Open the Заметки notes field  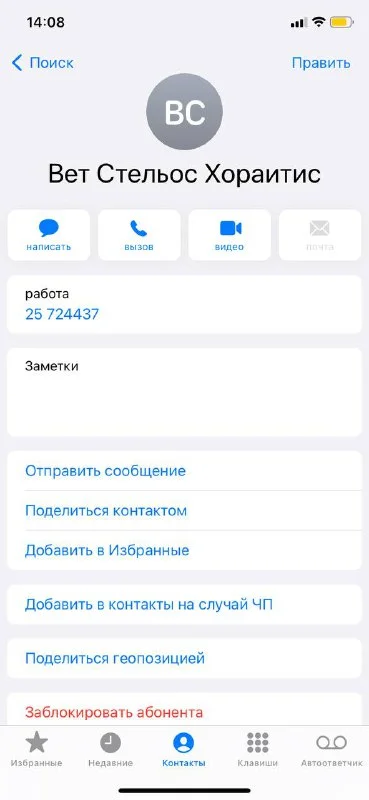click(x=184, y=392)
